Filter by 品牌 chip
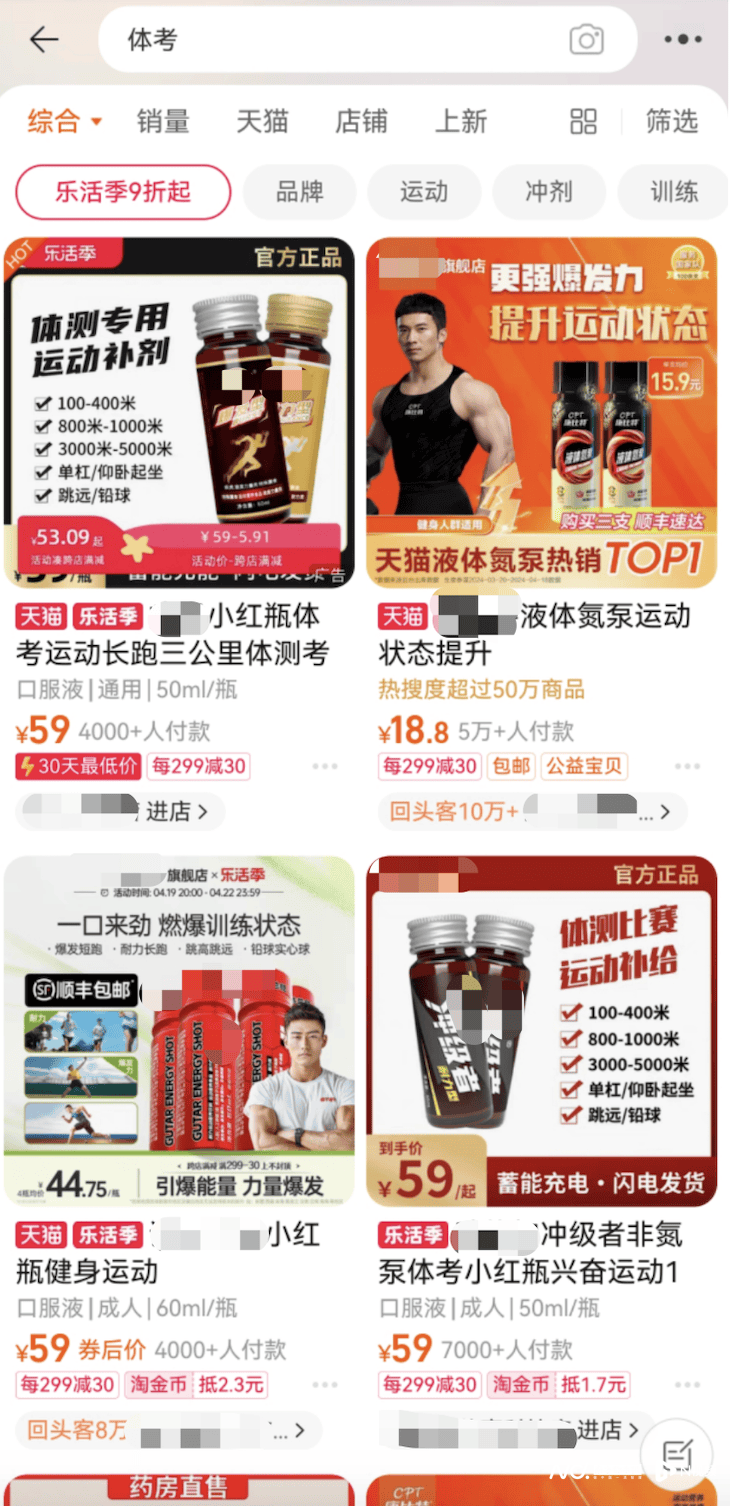The height and width of the screenshot is (1506, 730). 299,191
